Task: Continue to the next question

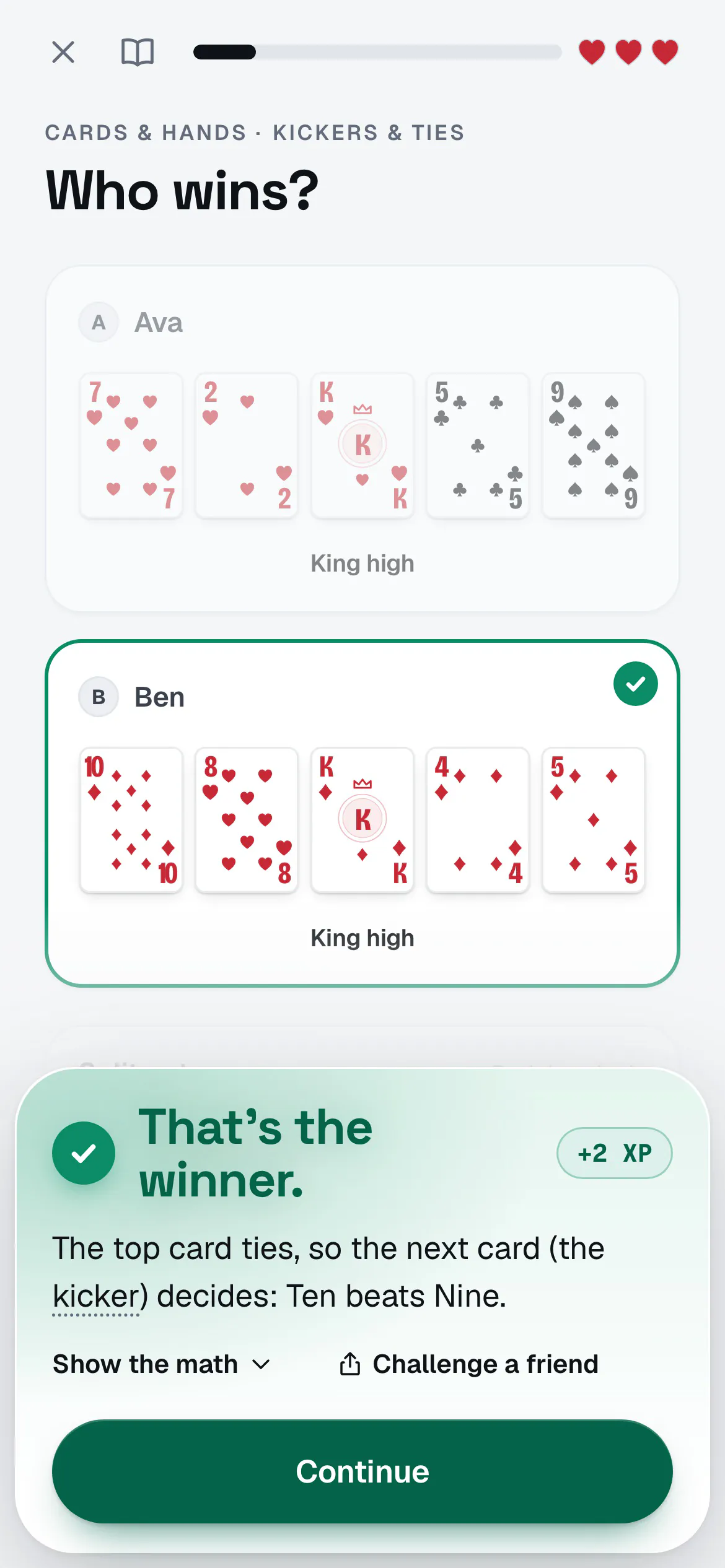Action: [362, 1471]
